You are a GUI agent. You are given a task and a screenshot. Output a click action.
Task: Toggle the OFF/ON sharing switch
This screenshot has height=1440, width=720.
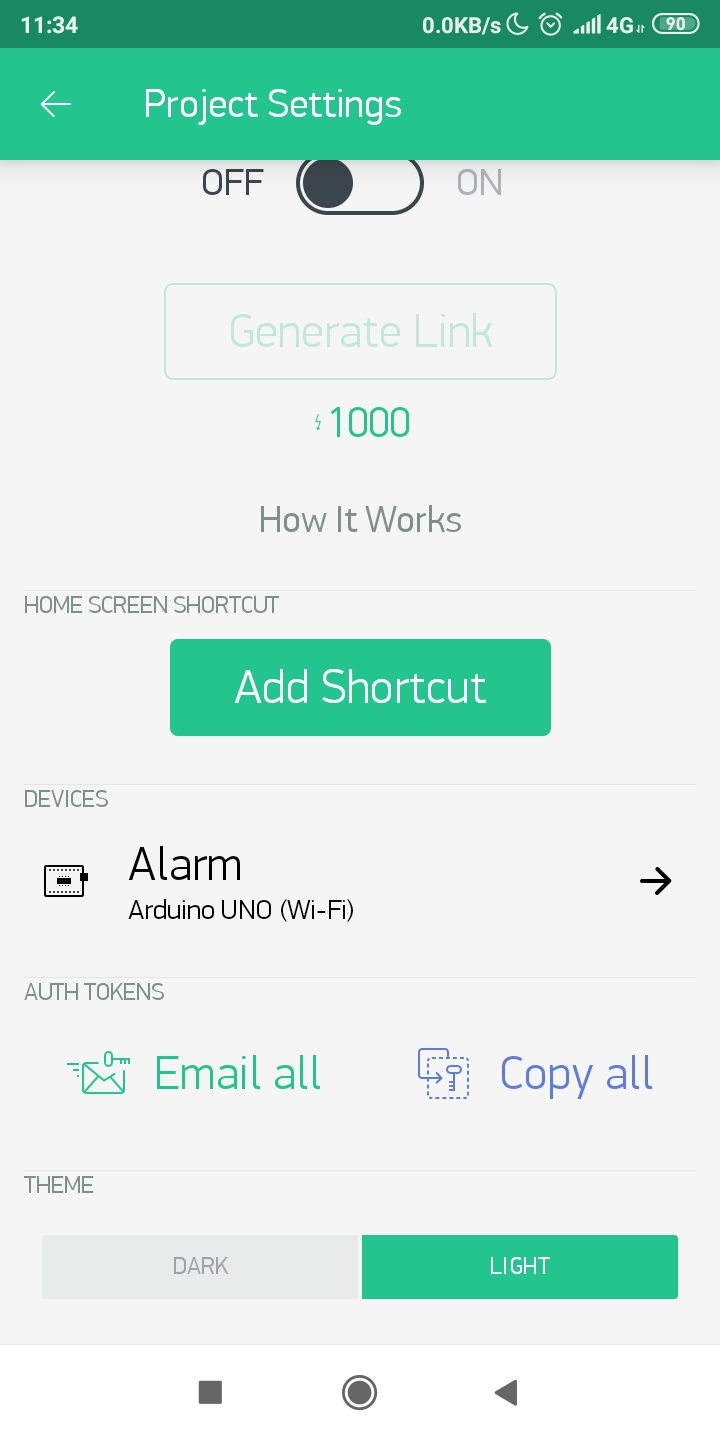pyautogui.click(x=360, y=183)
